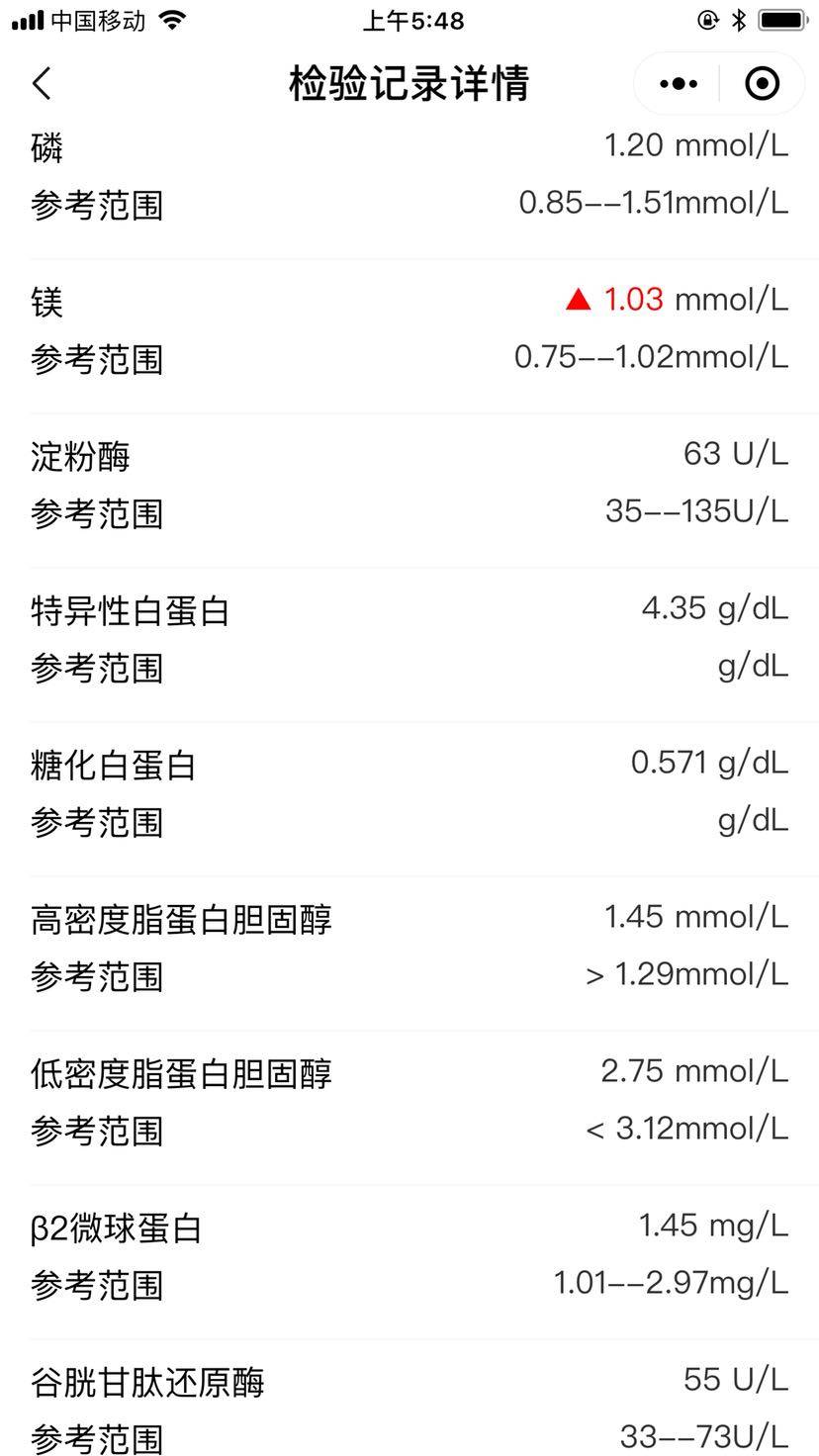
Task: Close the mini program with the circle button
Action: pos(762,84)
